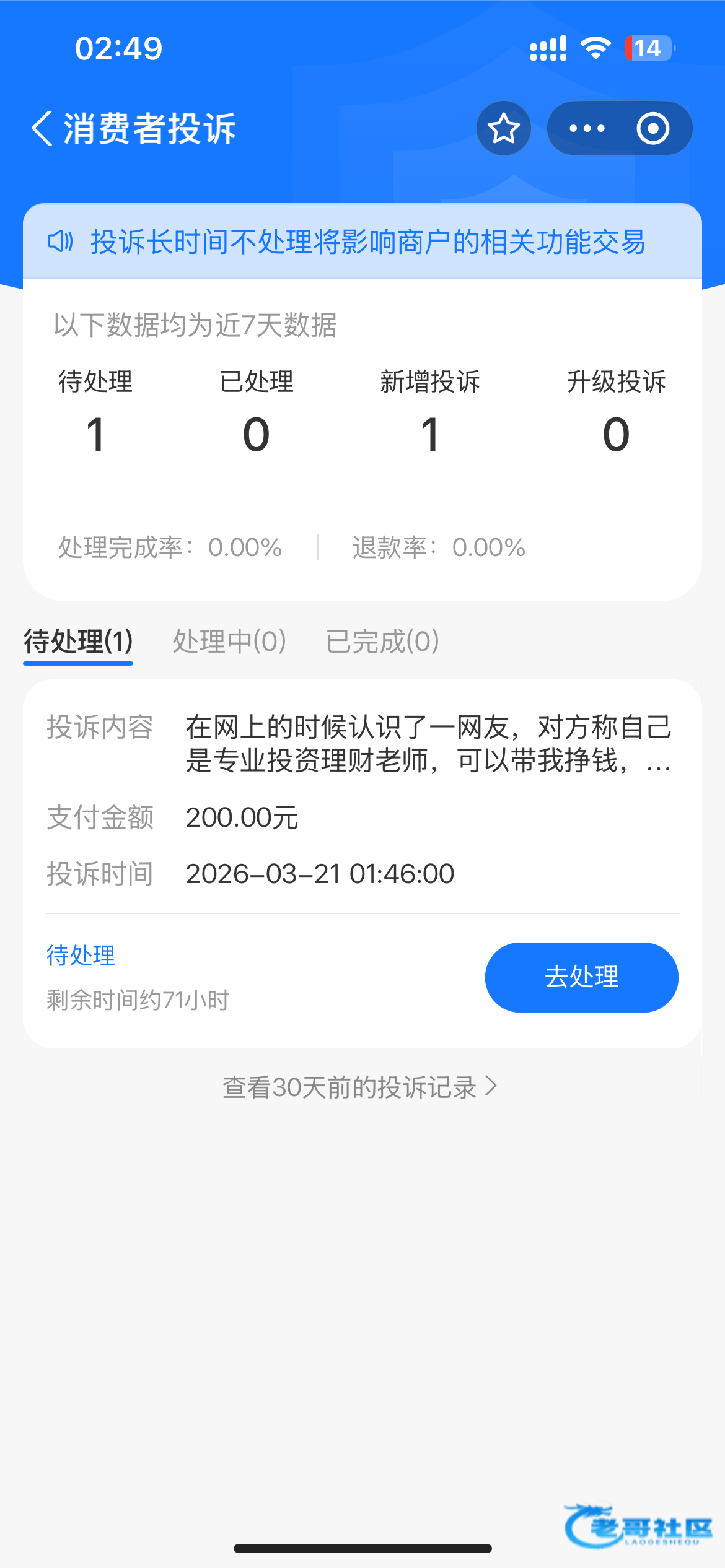Tap the 去处理 button

tap(581, 977)
